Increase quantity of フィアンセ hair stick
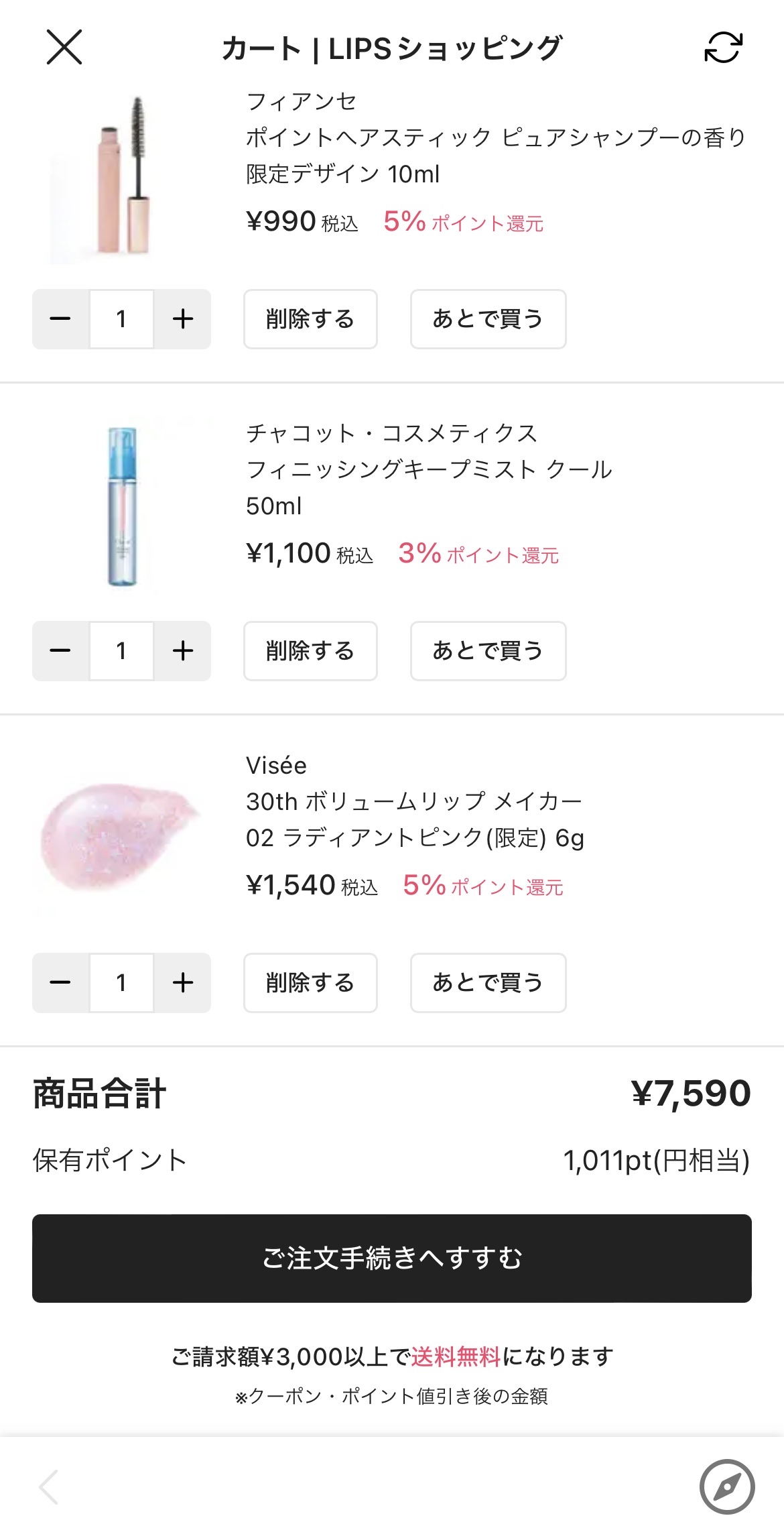 click(x=182, y=319)
